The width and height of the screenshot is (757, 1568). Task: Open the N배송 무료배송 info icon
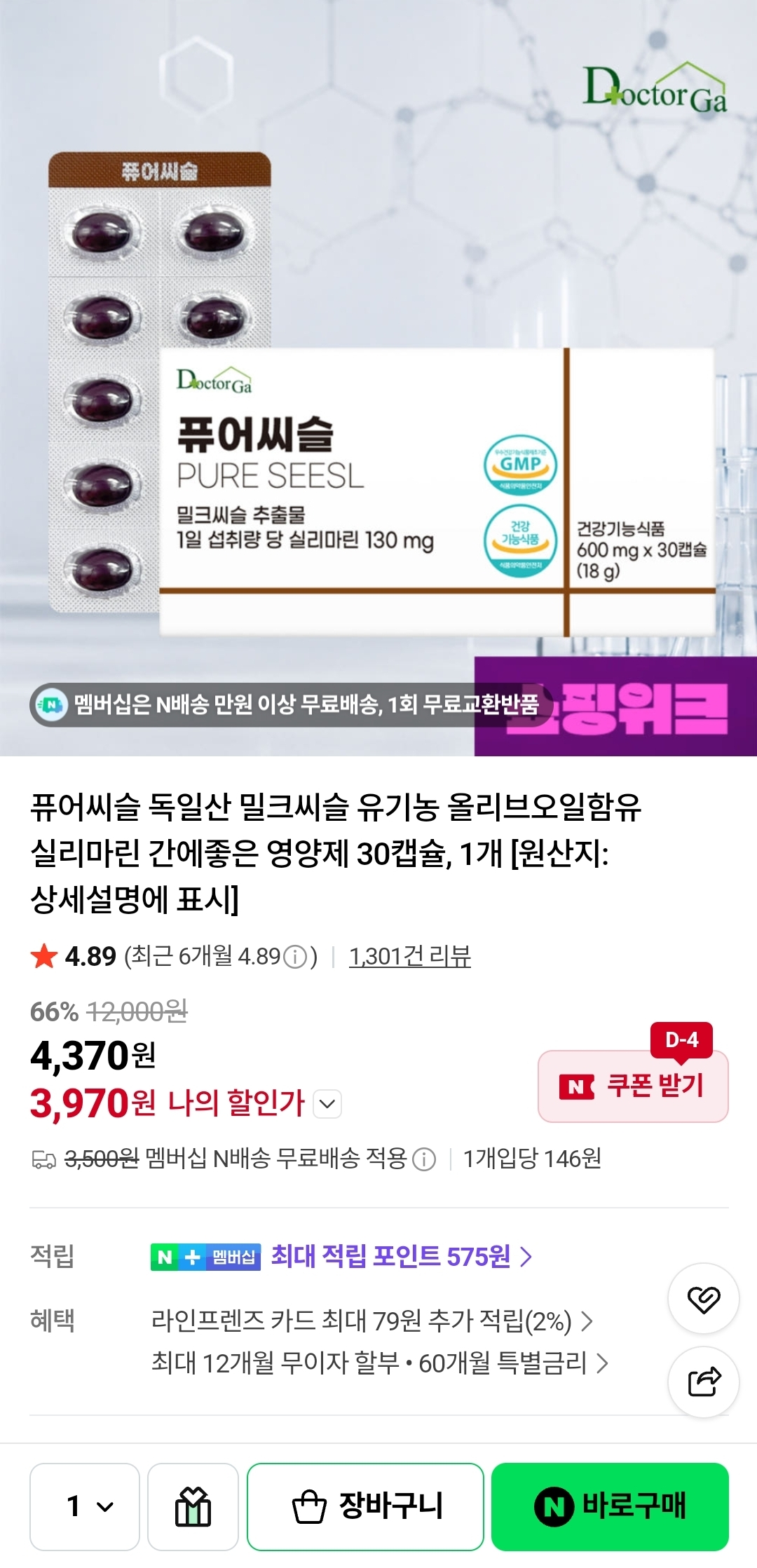pos(424,1159)
